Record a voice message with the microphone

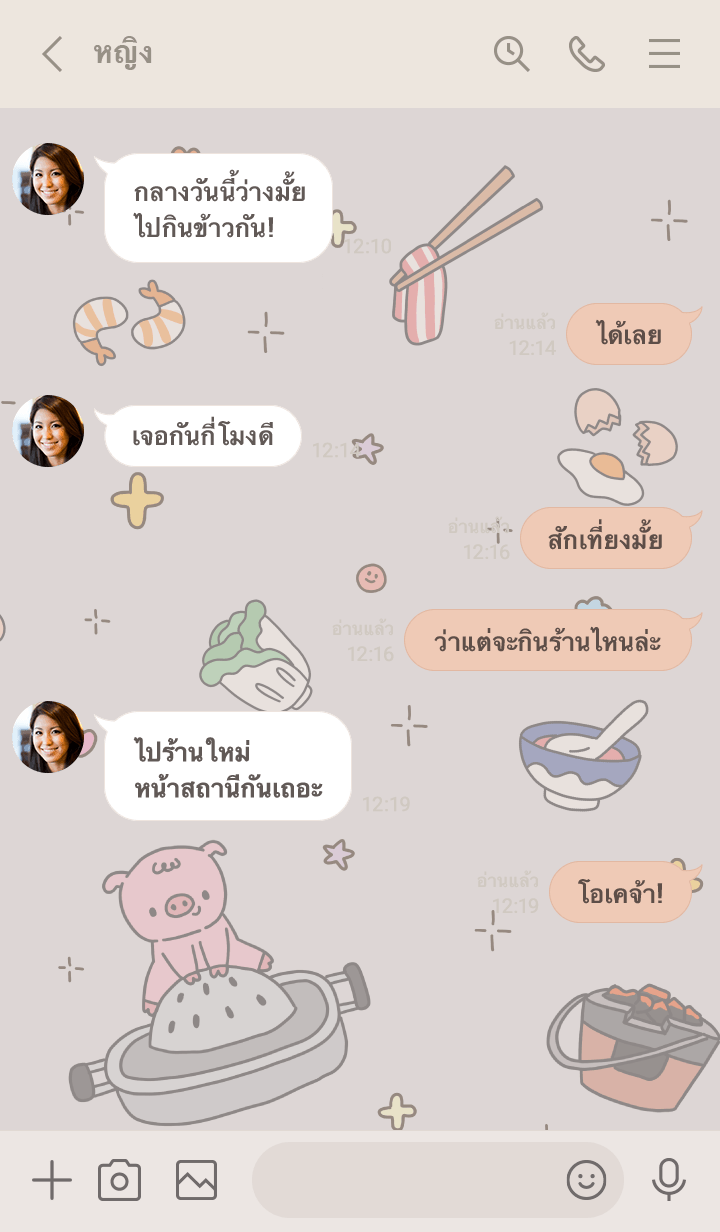point(668,1181)
